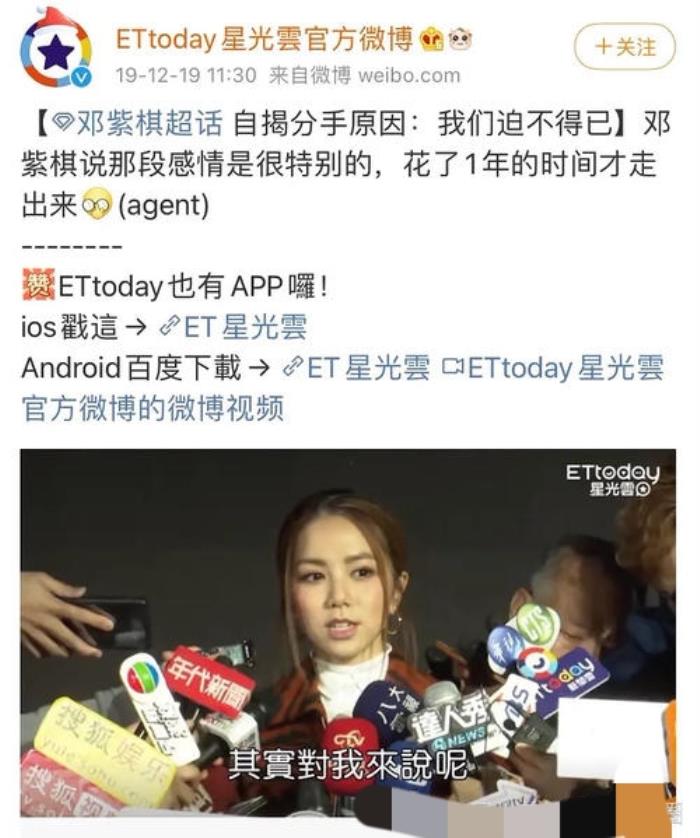
Task: Open the ETtoday星光雲 profile avatar
Action: pos(56,50)
